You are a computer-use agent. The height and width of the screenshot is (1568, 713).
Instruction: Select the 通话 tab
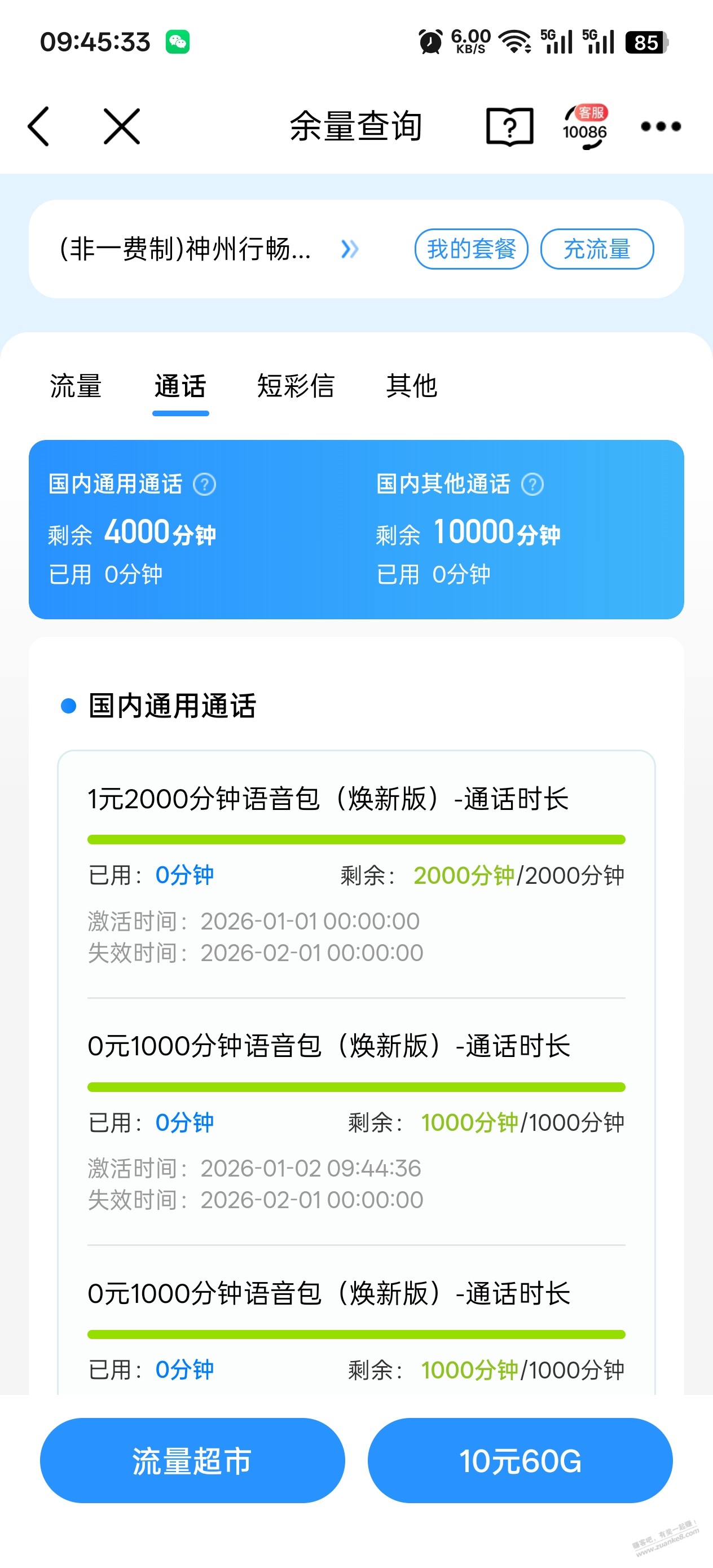tap(181, 386)
